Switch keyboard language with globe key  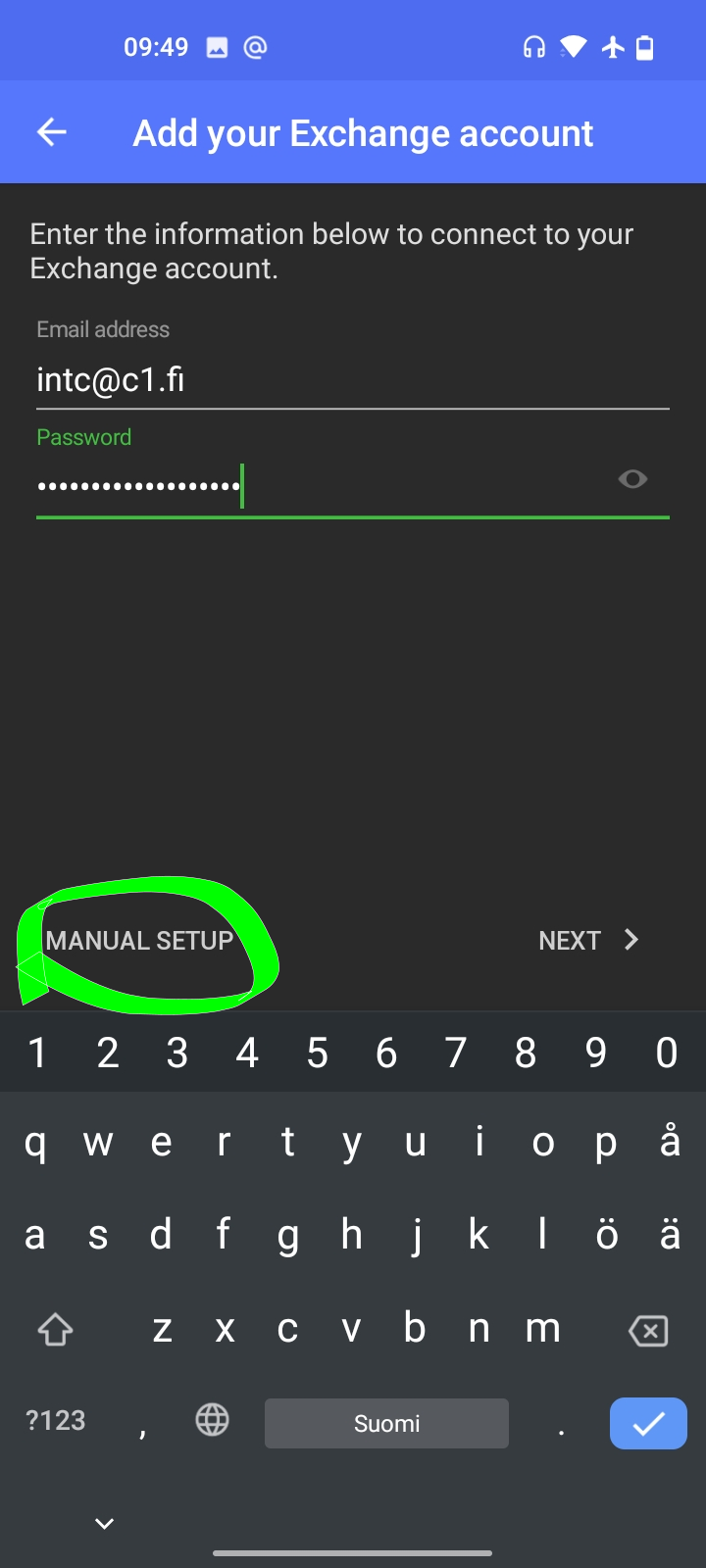click(x=212, y=1419)
